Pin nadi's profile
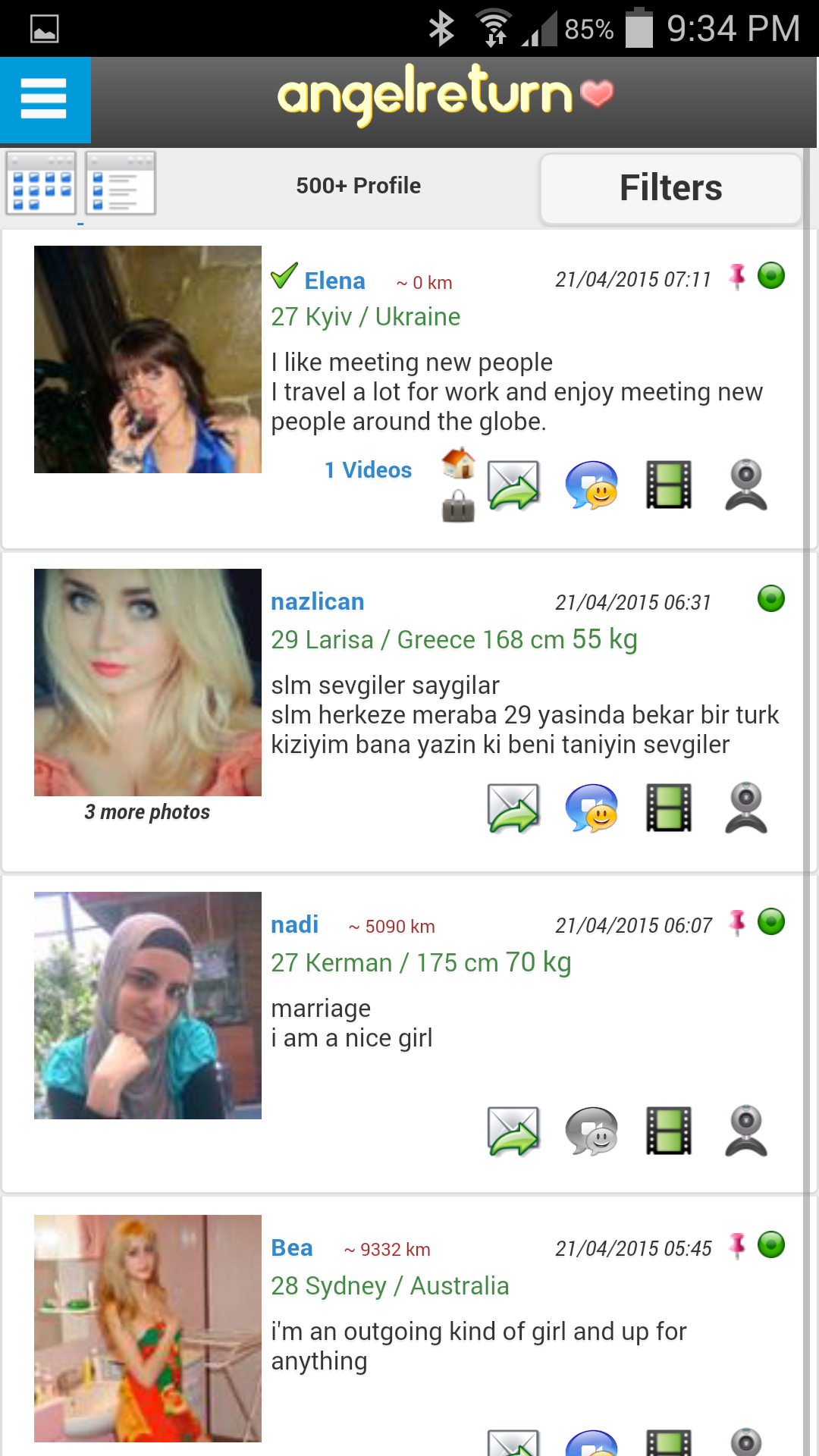Viewport: 819px width, 1456px height. (737, 923)
